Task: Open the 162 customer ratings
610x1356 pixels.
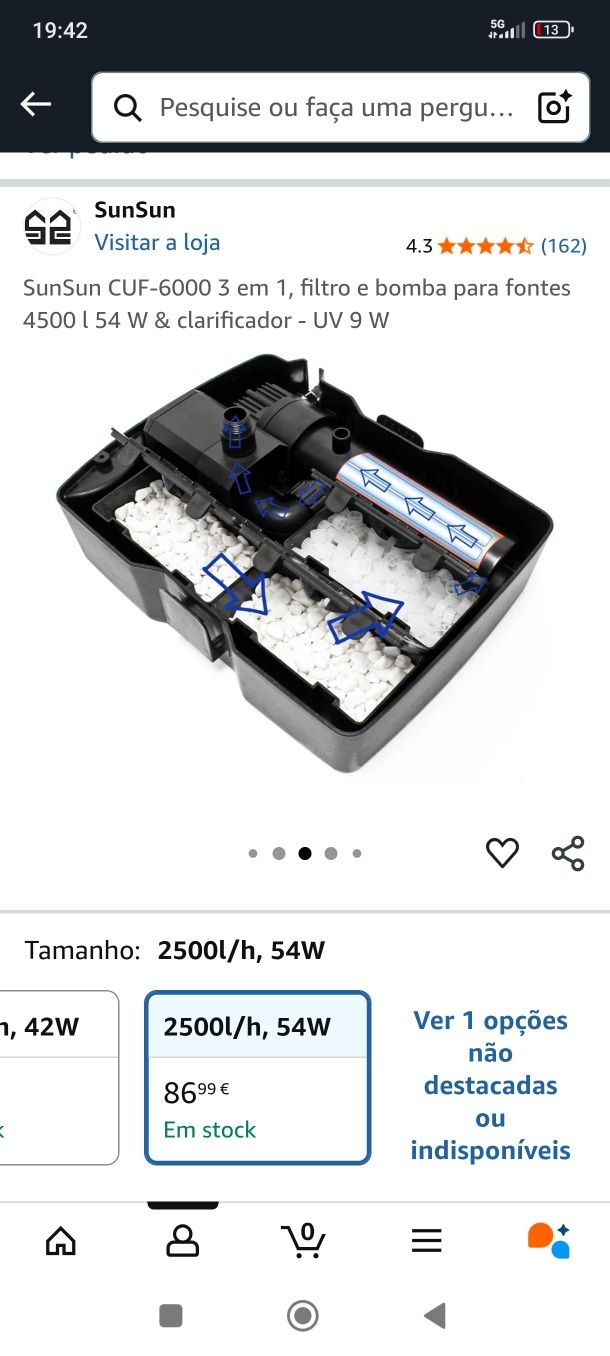Action: coord(563,245)
